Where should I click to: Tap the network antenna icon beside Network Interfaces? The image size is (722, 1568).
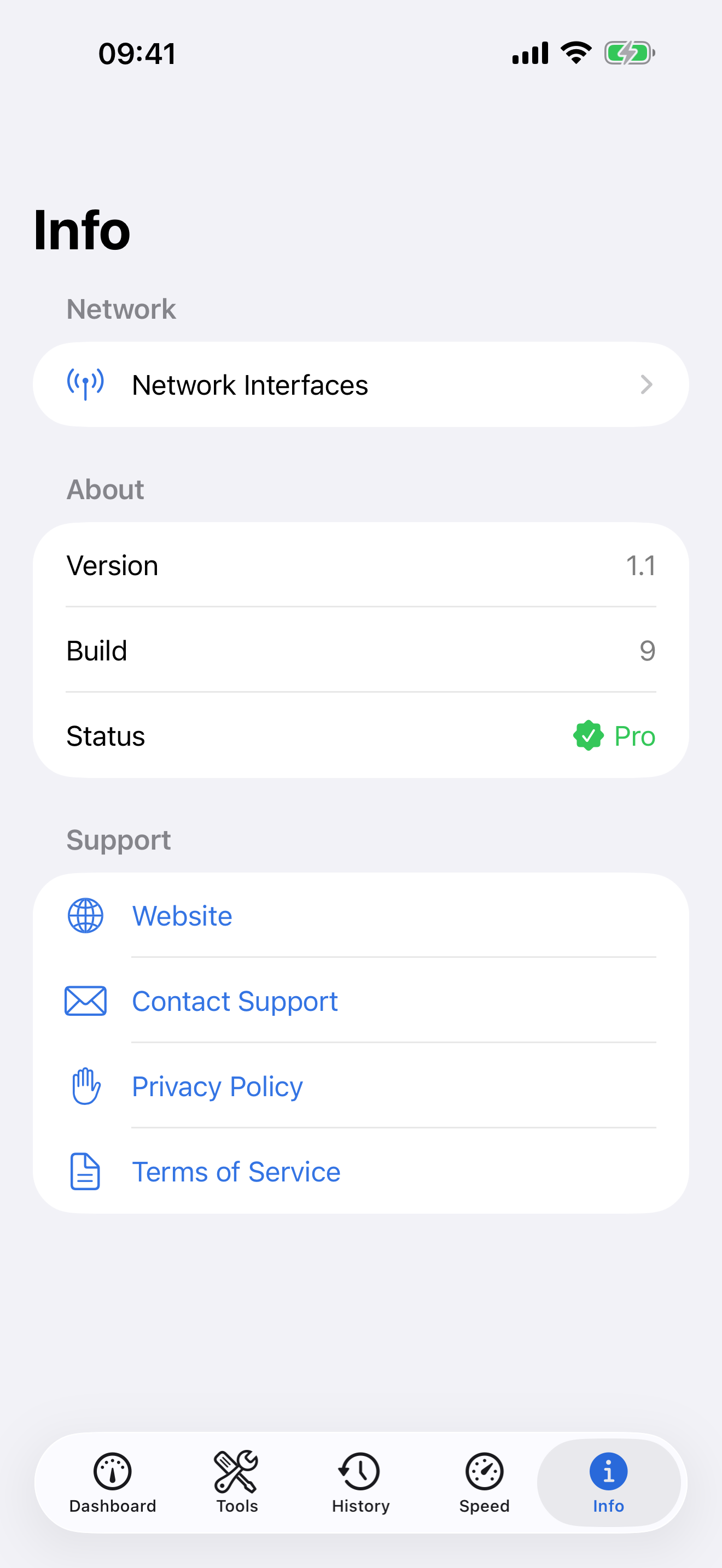85,383
